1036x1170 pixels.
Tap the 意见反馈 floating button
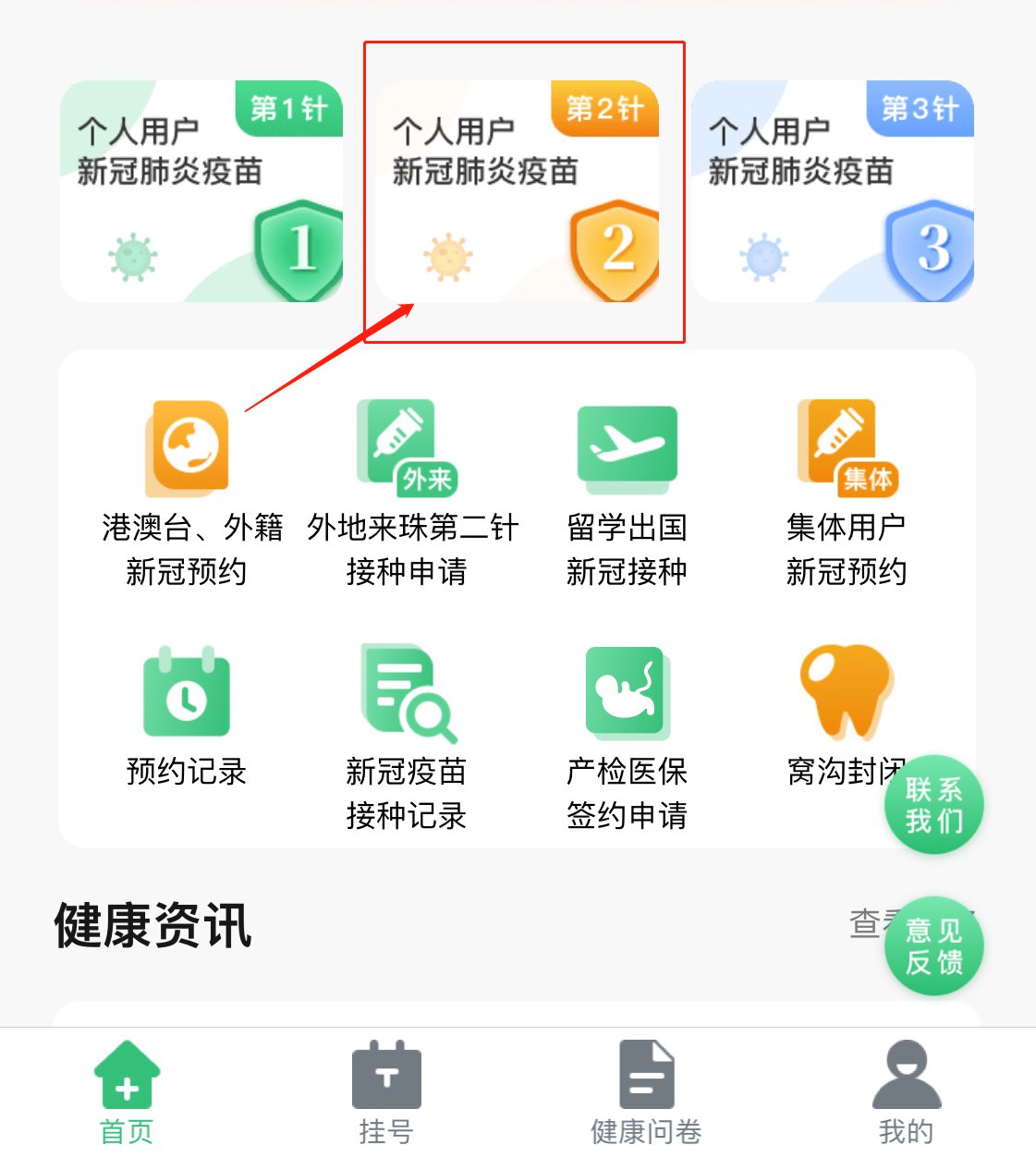pos(933,946)
